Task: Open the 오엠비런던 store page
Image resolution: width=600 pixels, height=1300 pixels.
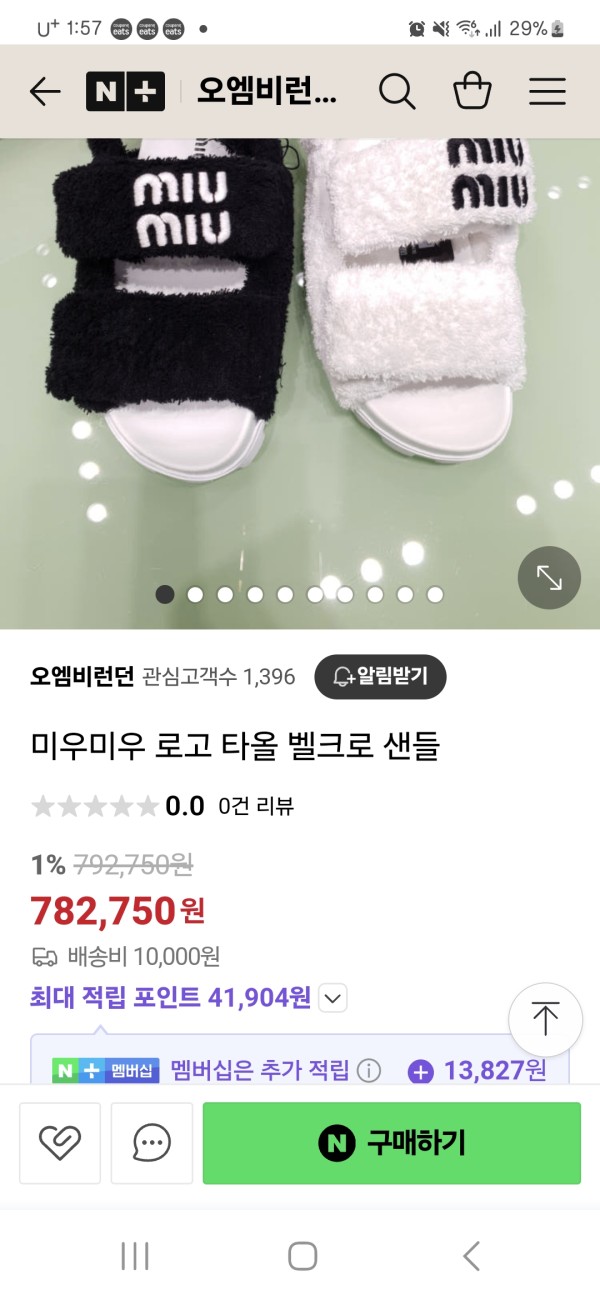Action: (82, 676)
